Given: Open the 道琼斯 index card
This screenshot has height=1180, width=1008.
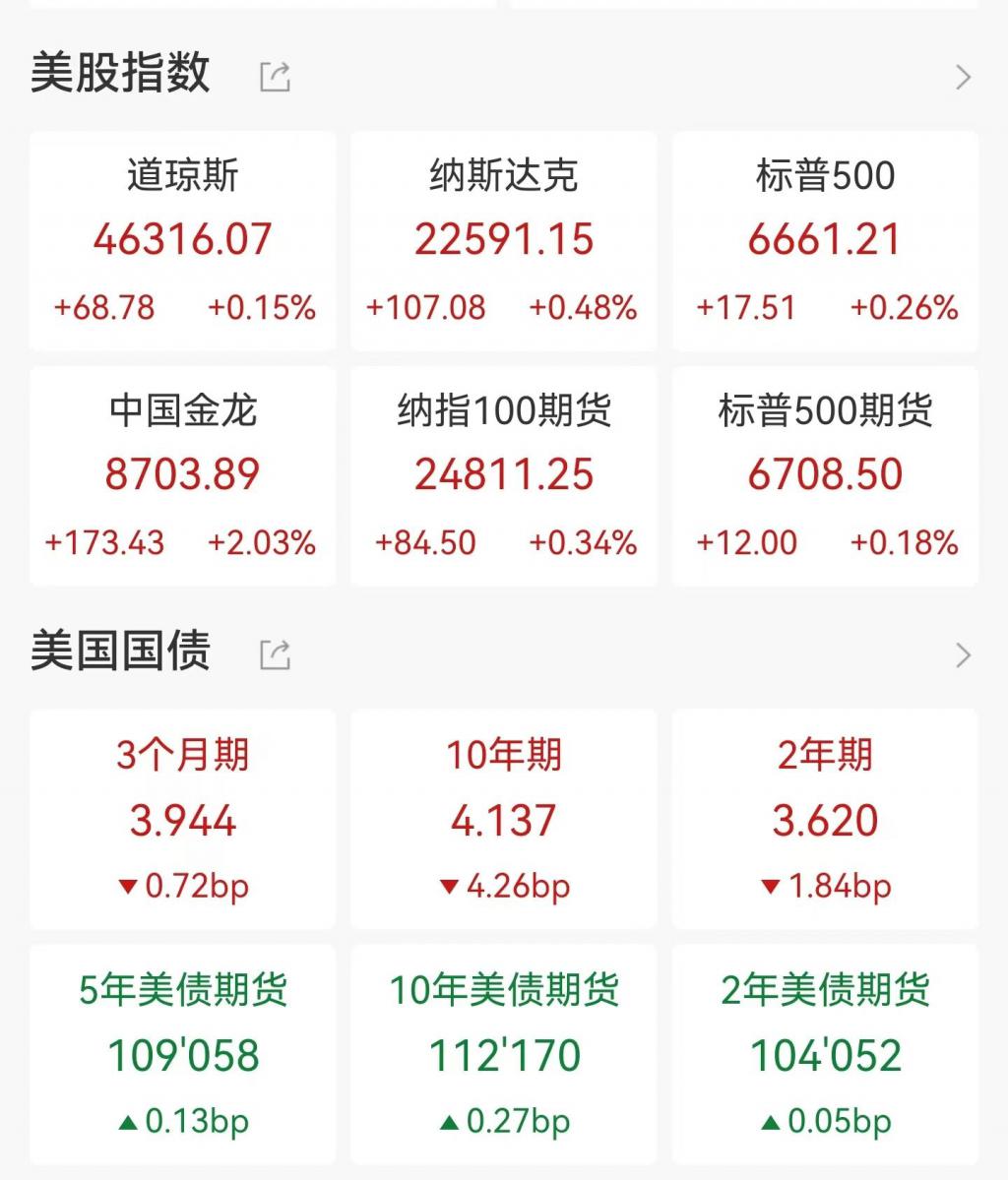Looking at the screenshot, I should [181, 239].
